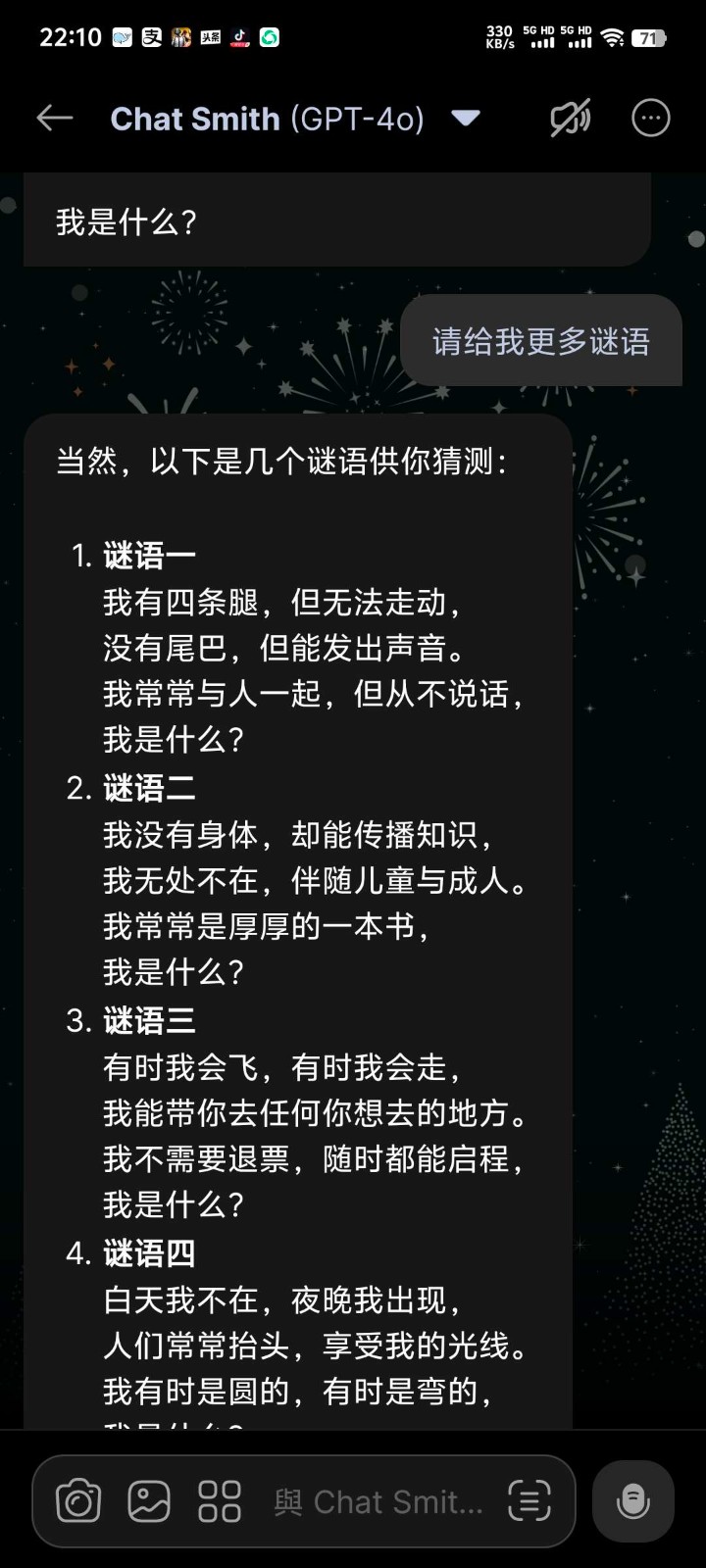Open the GPT-4o model dropdown

pyautogui.click(x=465, y=119)
